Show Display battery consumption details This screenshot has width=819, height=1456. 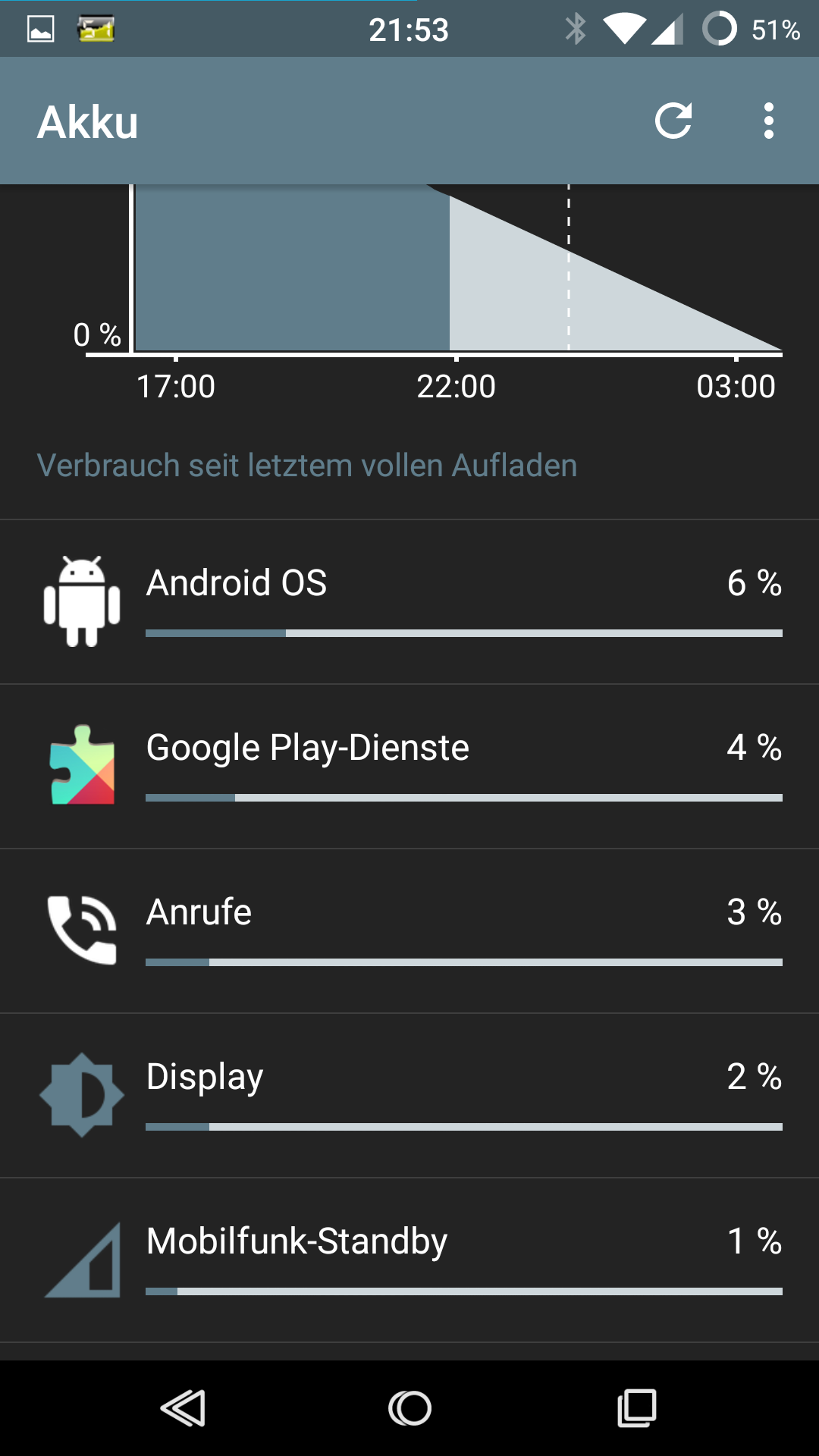point(409,1096)
